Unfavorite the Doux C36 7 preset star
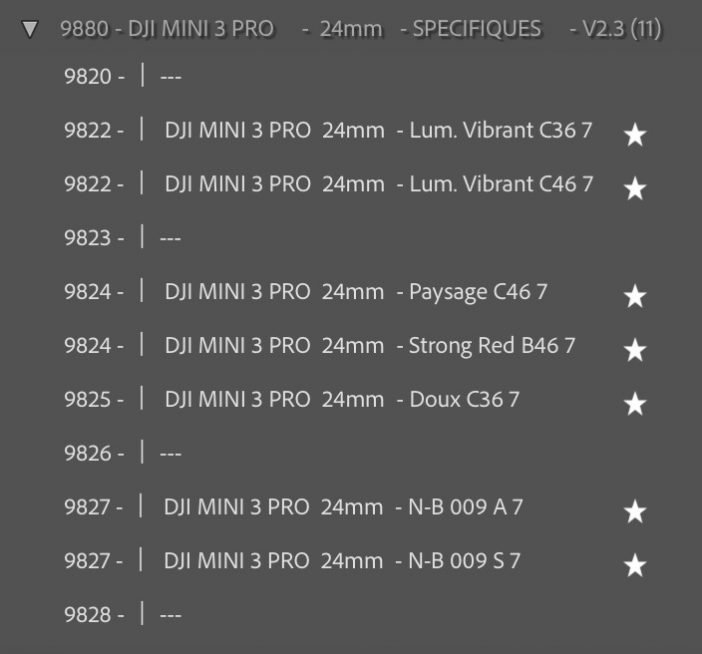 (634, 404)
